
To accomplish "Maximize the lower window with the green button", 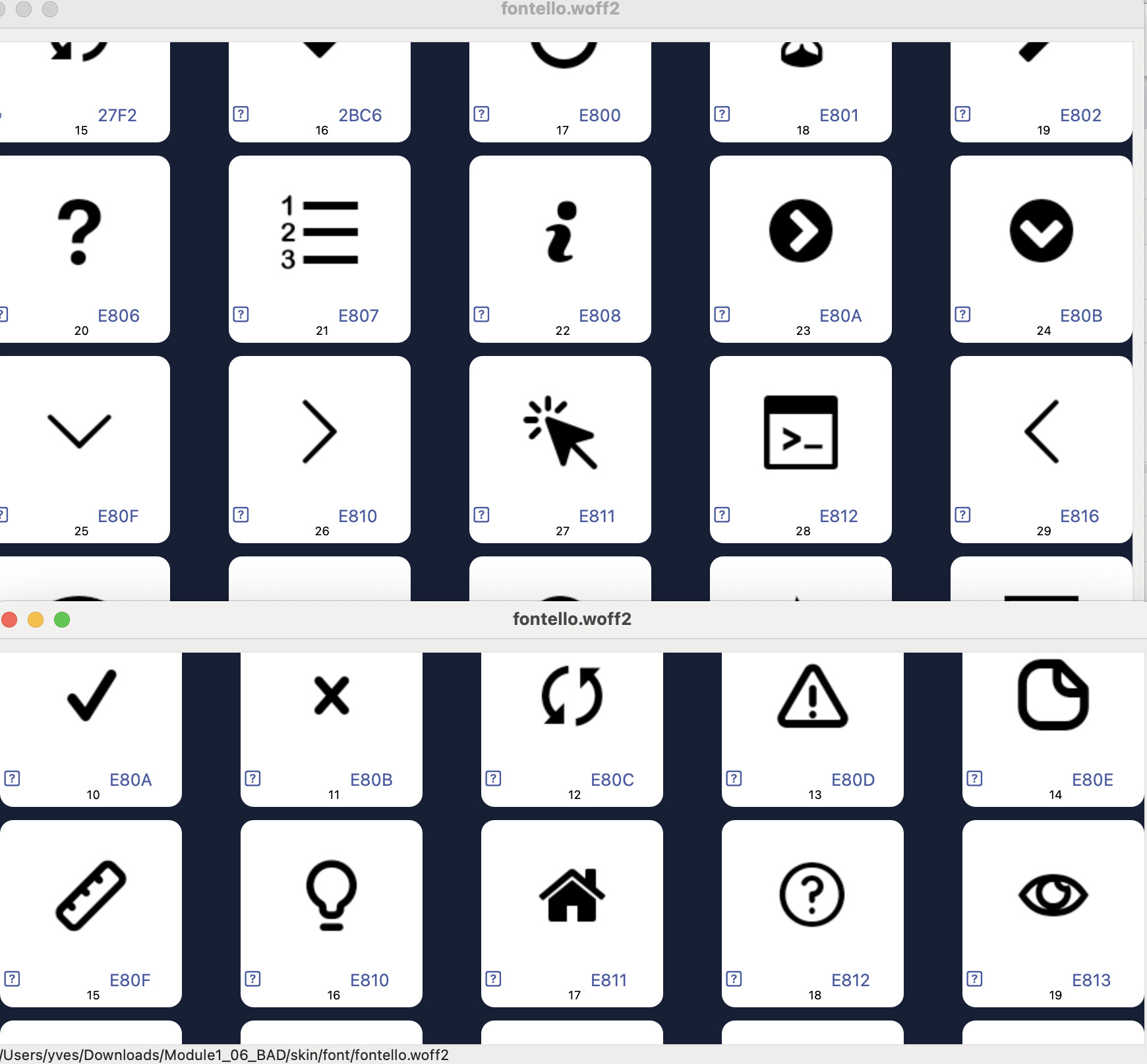I will click(x=62, y=620).
